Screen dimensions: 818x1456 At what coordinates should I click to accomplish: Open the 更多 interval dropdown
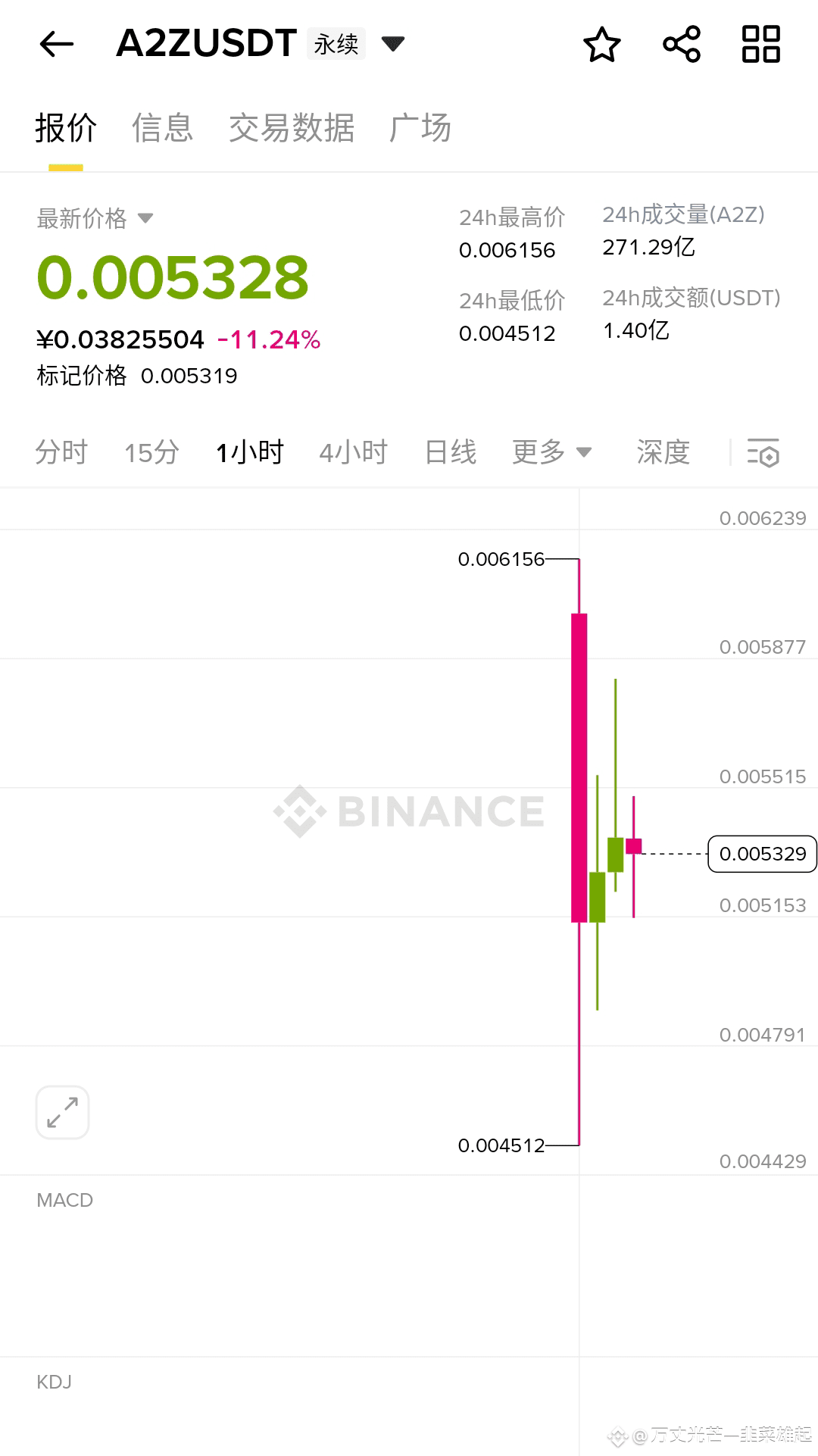pyautogui.click(x=552, y=452)
